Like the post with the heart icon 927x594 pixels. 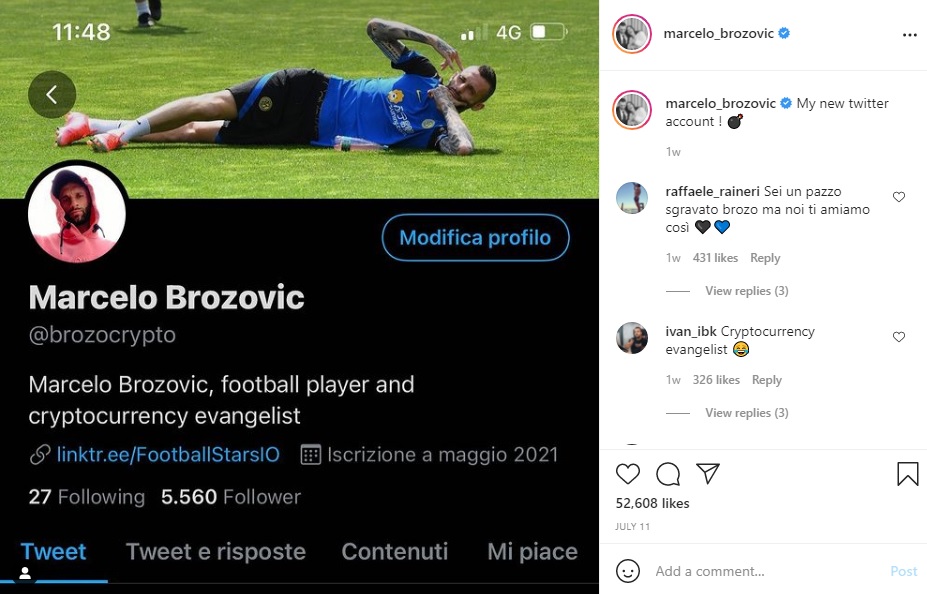tap(628, 474)
